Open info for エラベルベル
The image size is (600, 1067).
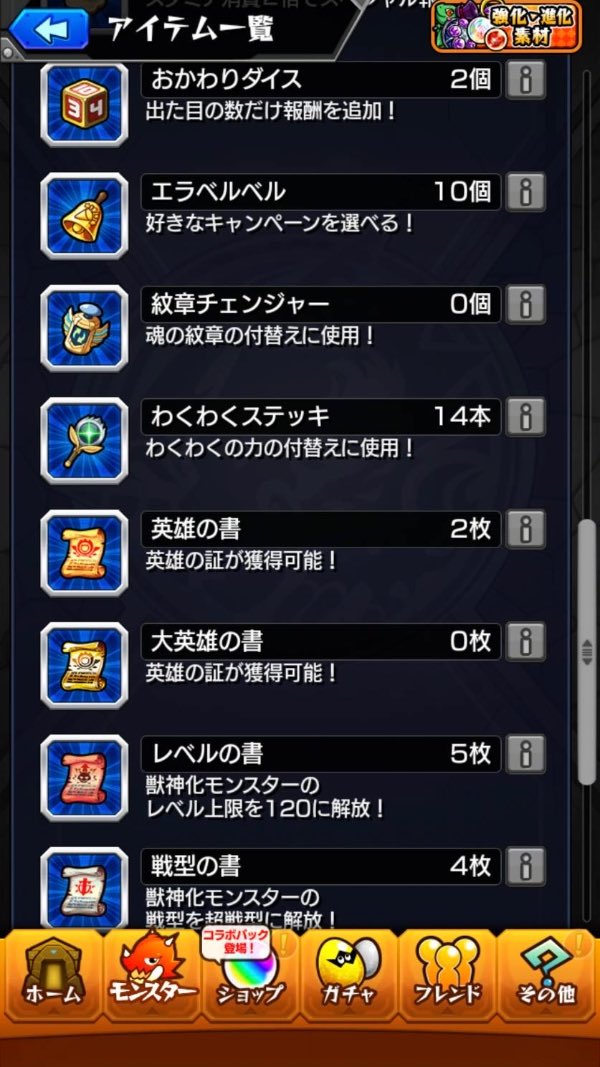526,192
